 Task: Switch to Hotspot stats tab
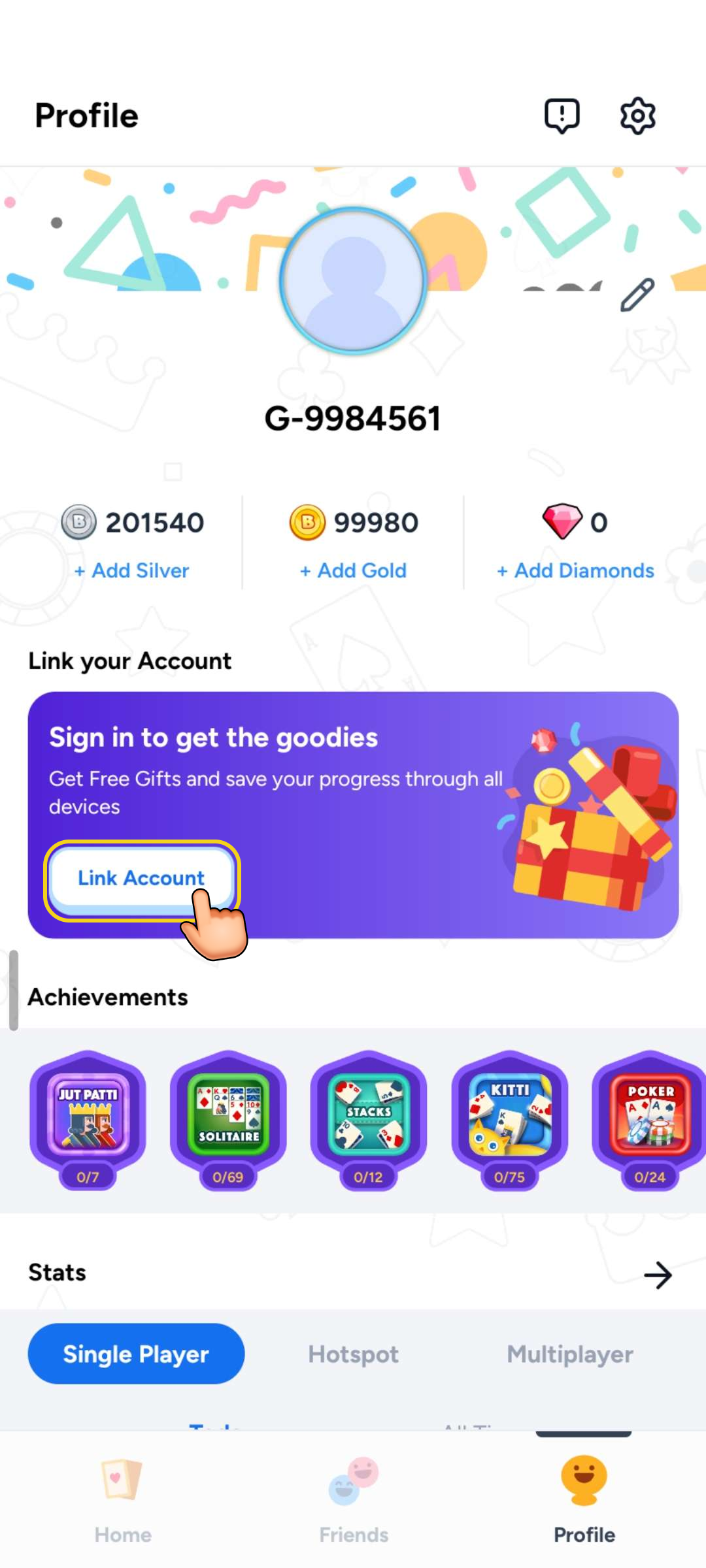(x=353, y=1354)
